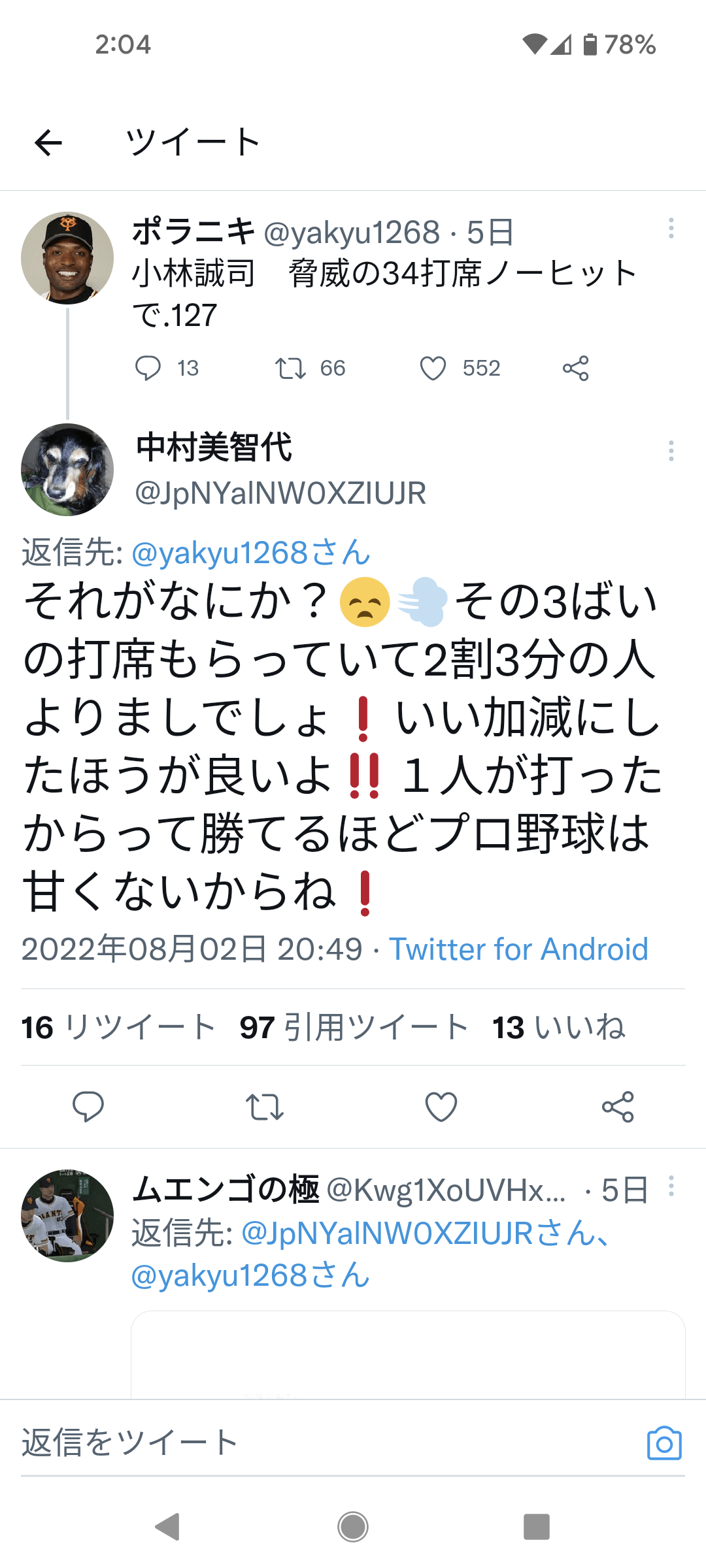Open the Twitter for Android link
The height and width of the screenshot is (1568, 706).
click(518, 949)
